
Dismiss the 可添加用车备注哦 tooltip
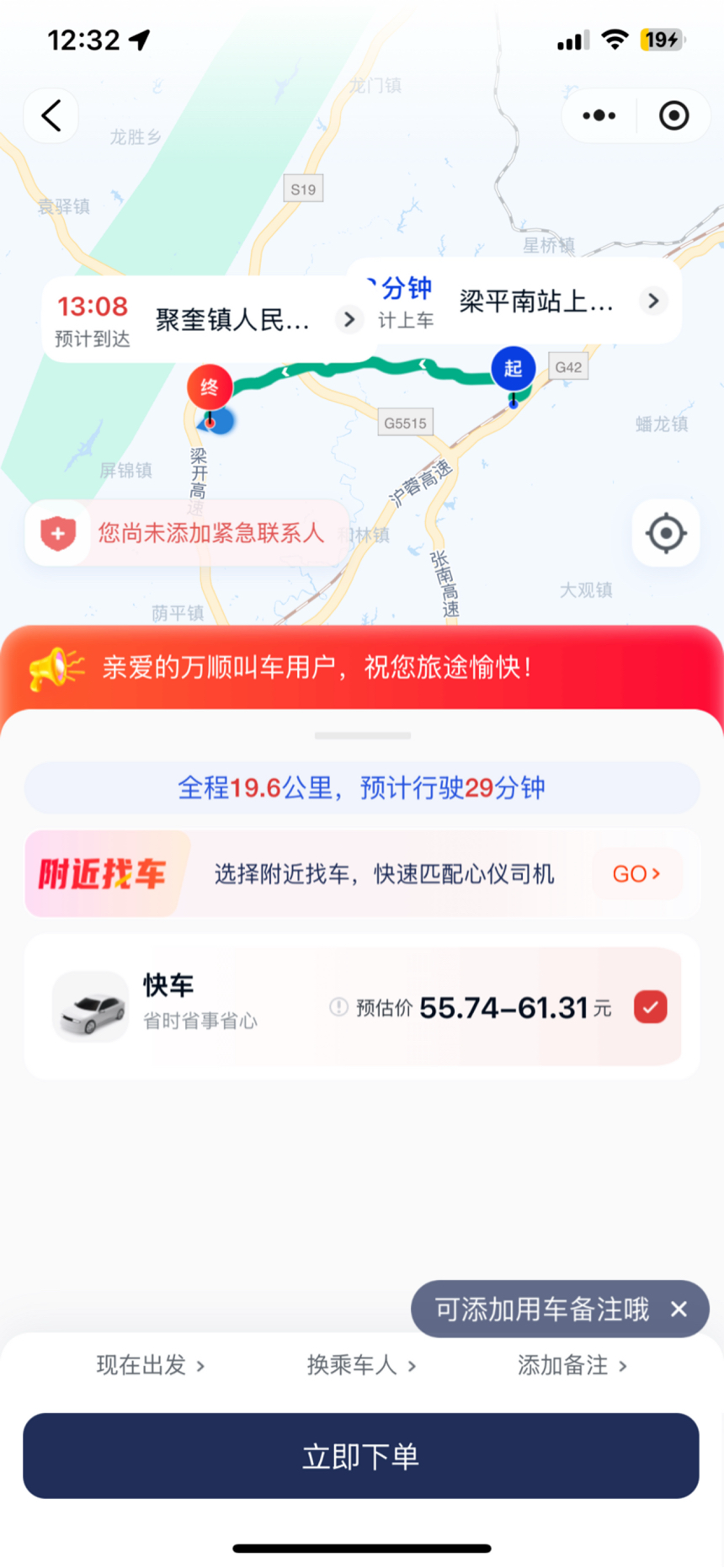[679, 1309]
